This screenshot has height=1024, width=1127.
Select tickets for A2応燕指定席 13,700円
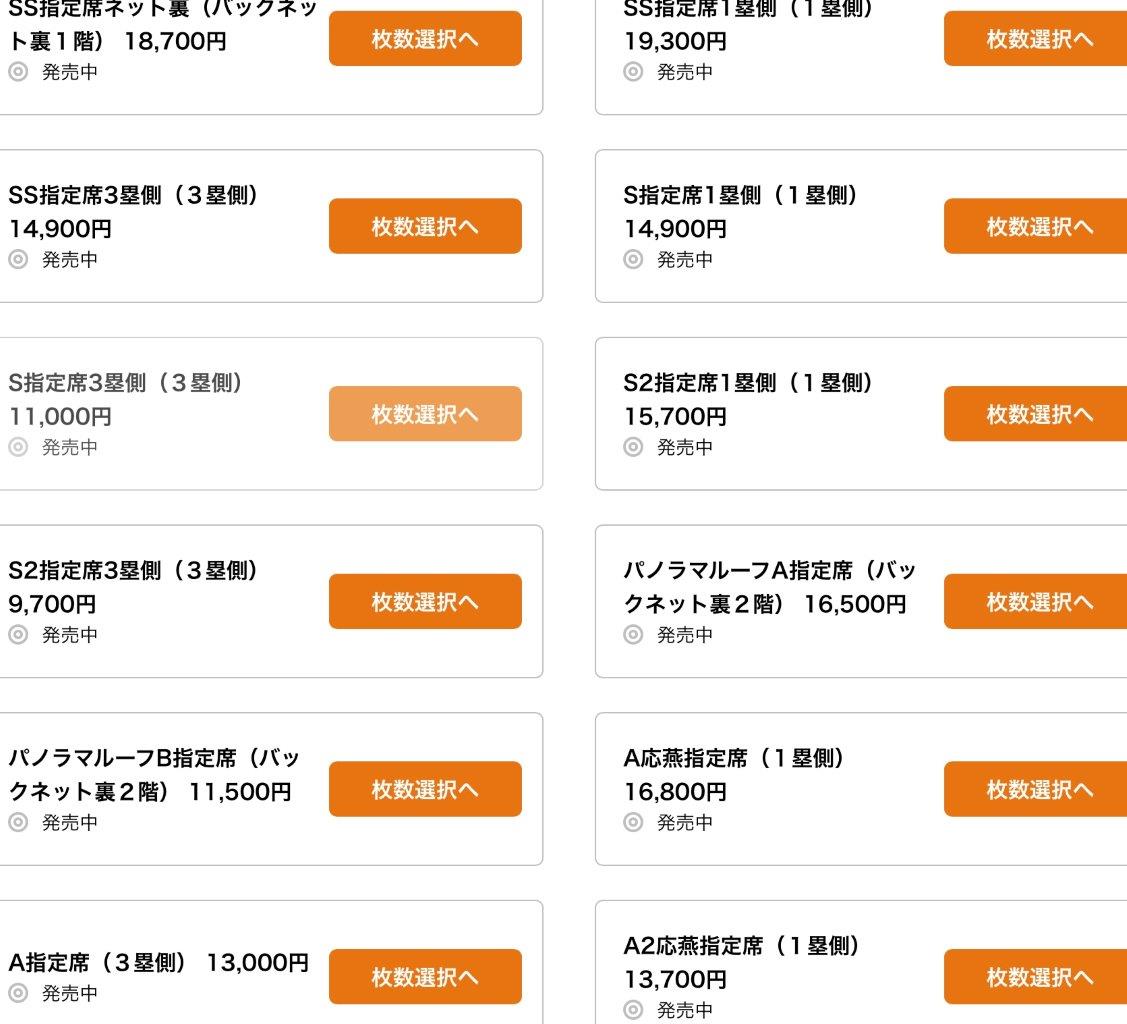pyautogui.click(x=1036, y=976)
